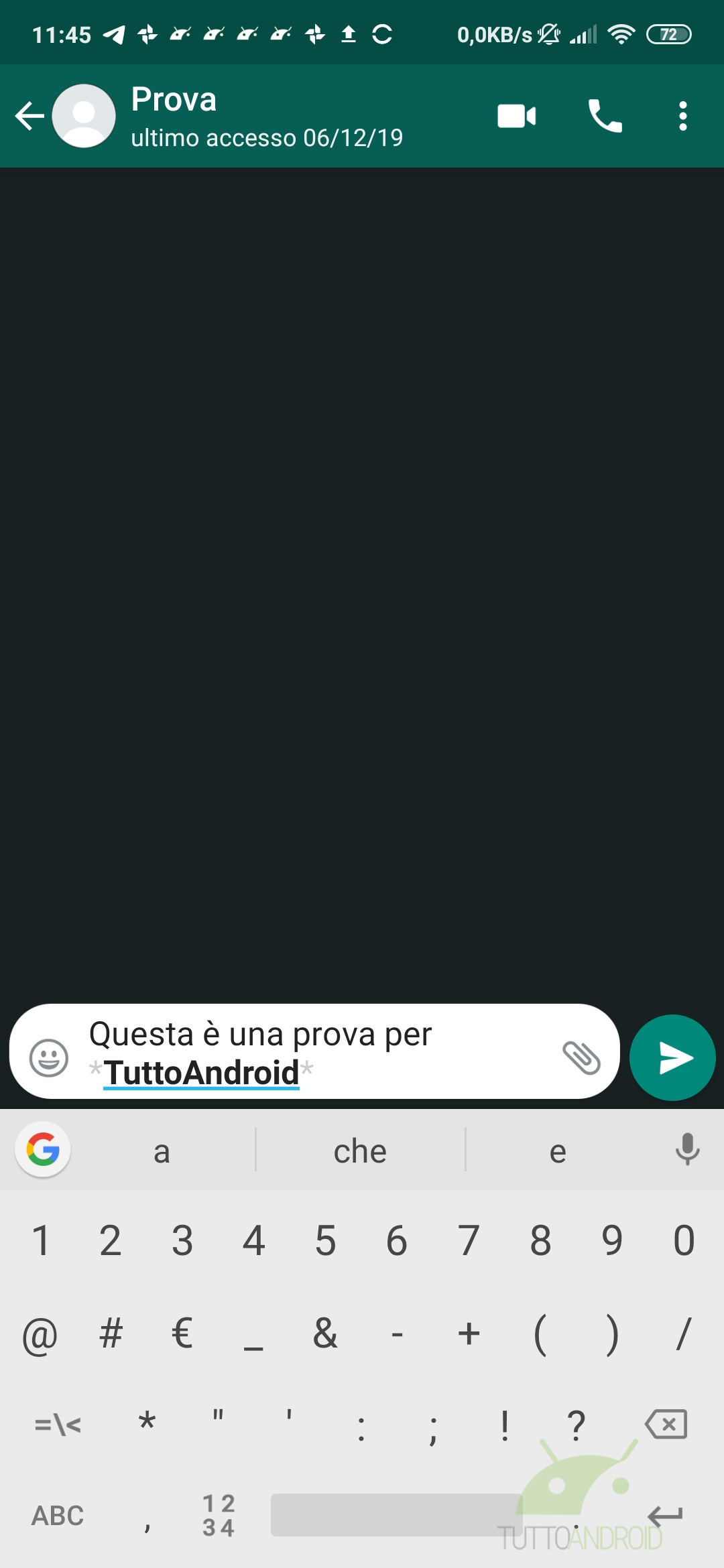Start a voice call with Prova
The width and height of the screenshot is (724, 1568).
tap(605, 116)
